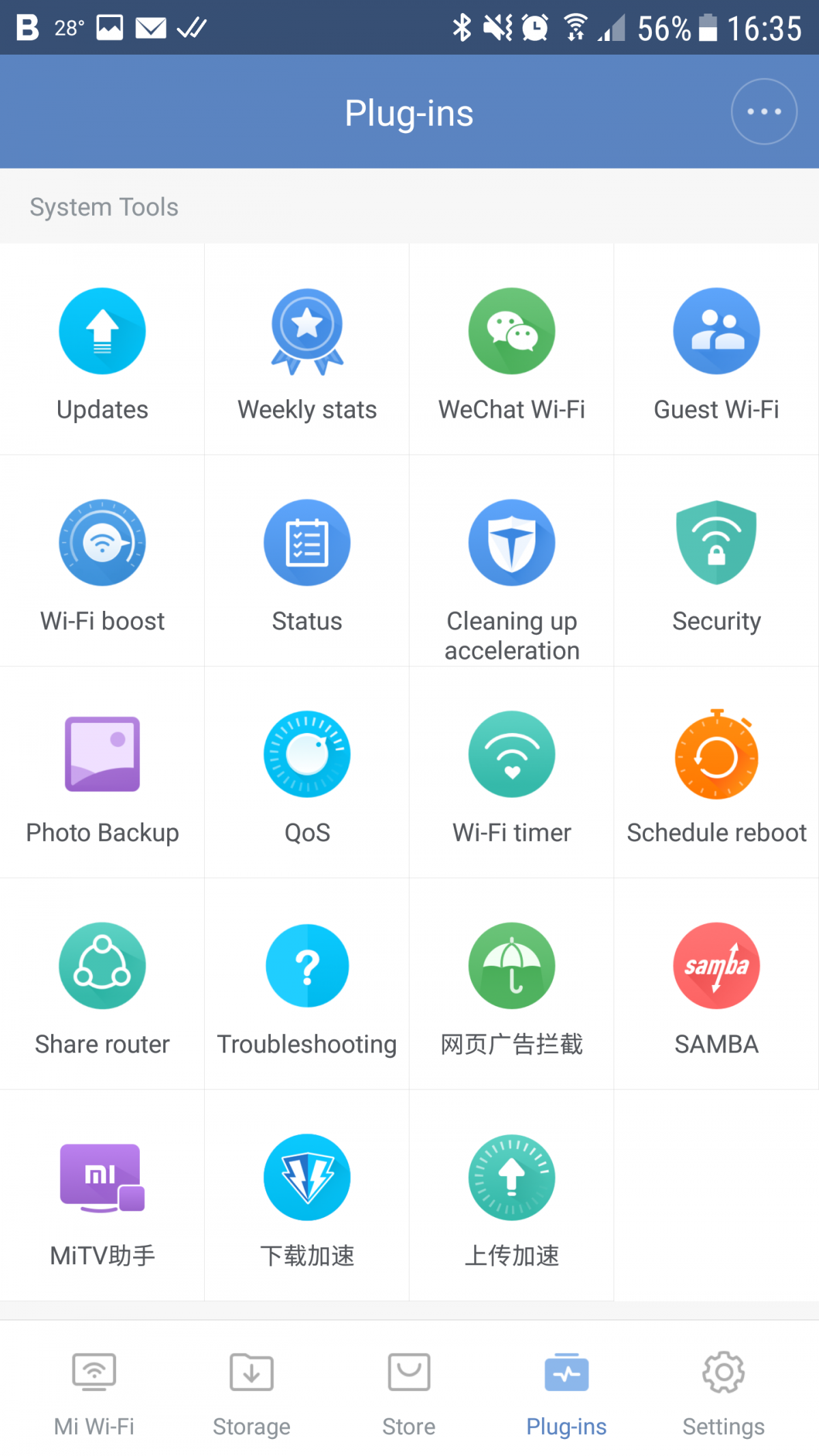Open the SAMBA plugin
The image size is (819, 1456).
[x=716, y=990]
